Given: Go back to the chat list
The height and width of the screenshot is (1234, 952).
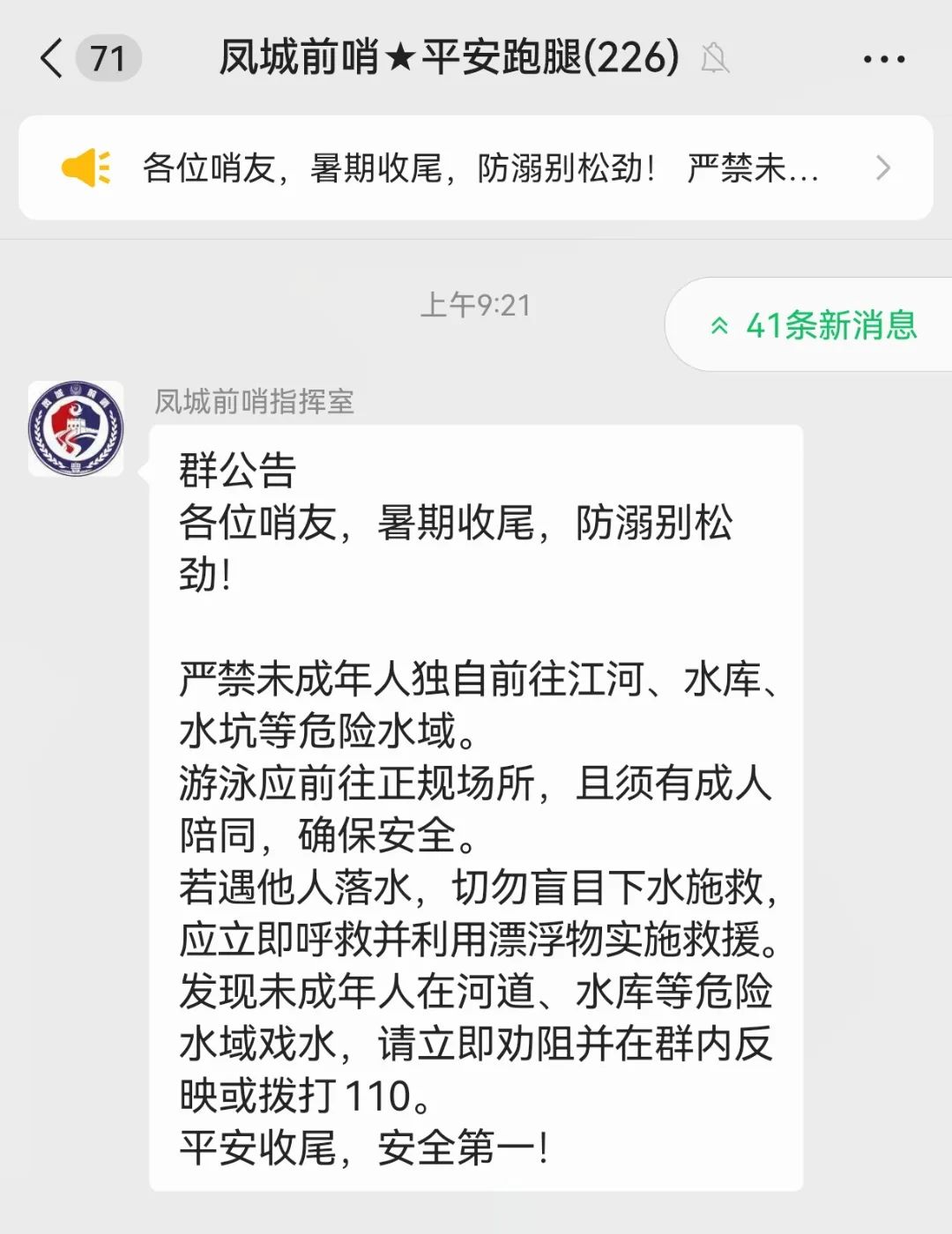Looking at the screenshot, I should [x=53, y=59].
